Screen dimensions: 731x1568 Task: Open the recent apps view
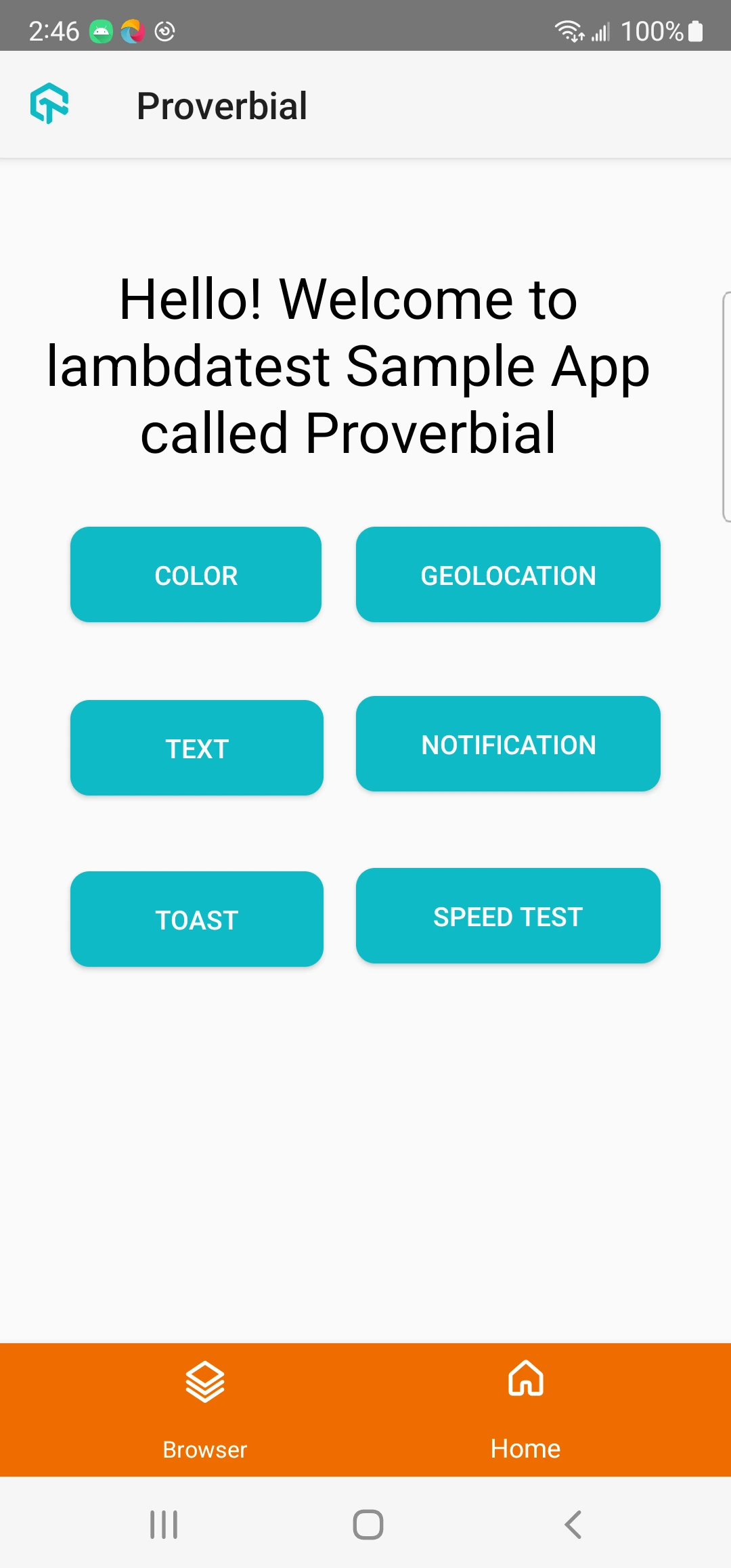[164, 1525]
